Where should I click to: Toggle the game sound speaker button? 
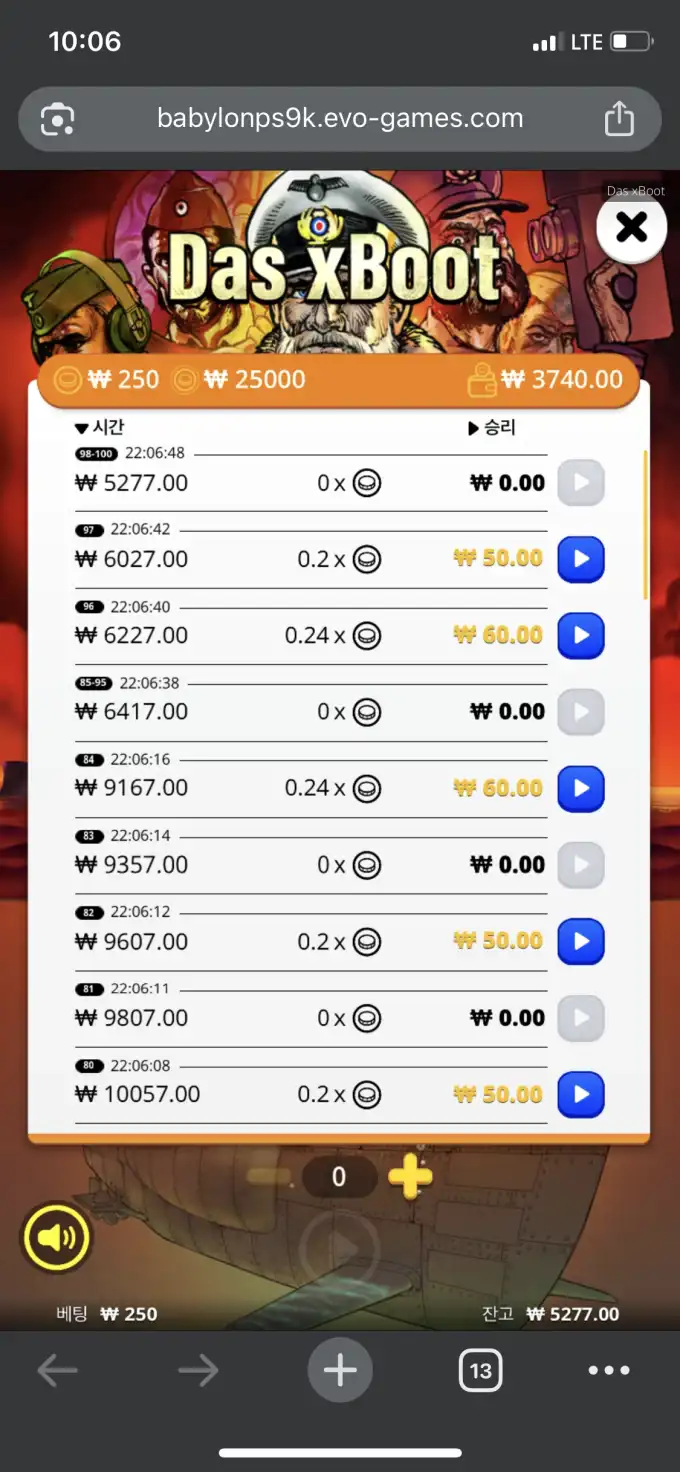[x=56, y=1239]
